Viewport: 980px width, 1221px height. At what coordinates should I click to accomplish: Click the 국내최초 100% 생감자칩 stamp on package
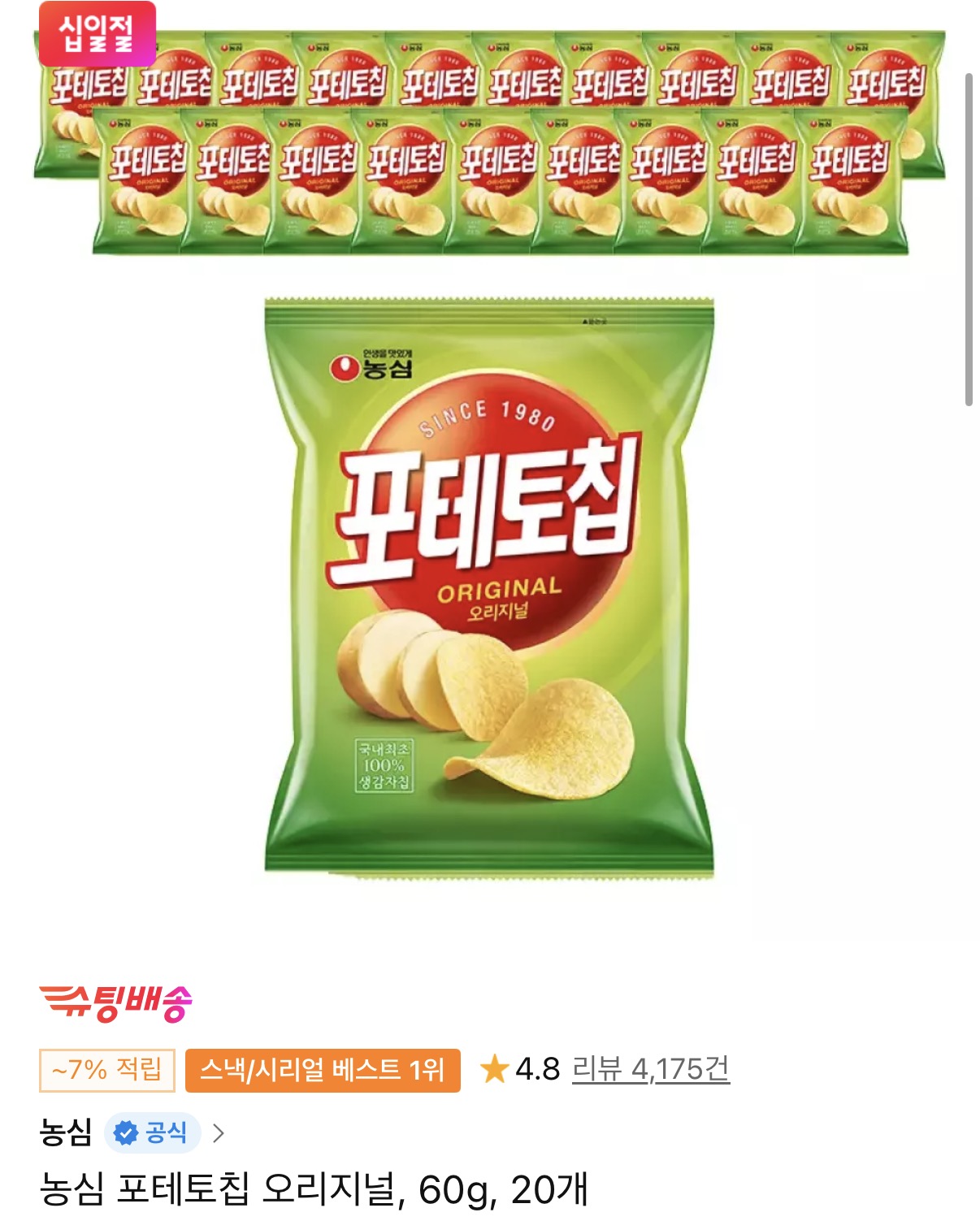382,765
